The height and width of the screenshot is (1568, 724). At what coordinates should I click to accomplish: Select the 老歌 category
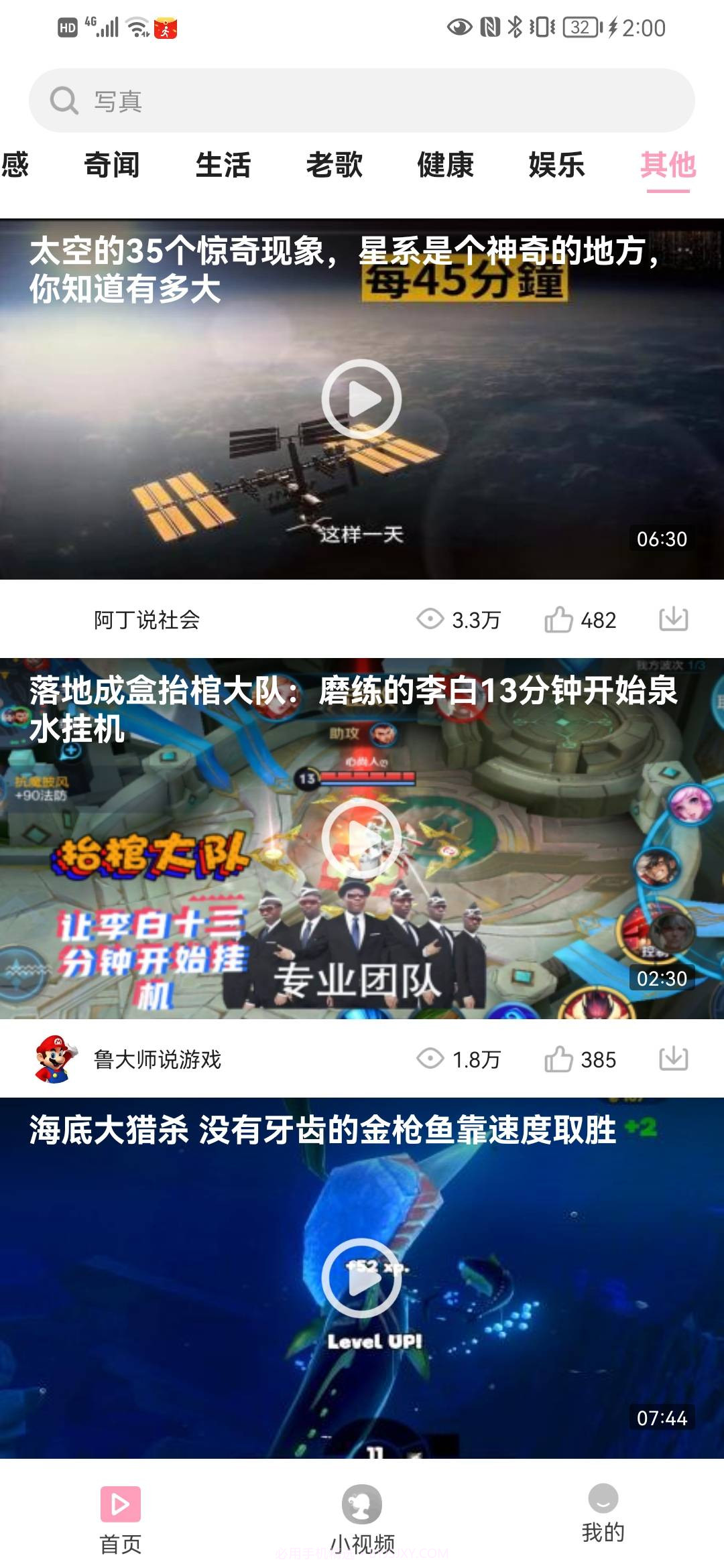click(x=335, y=165)
